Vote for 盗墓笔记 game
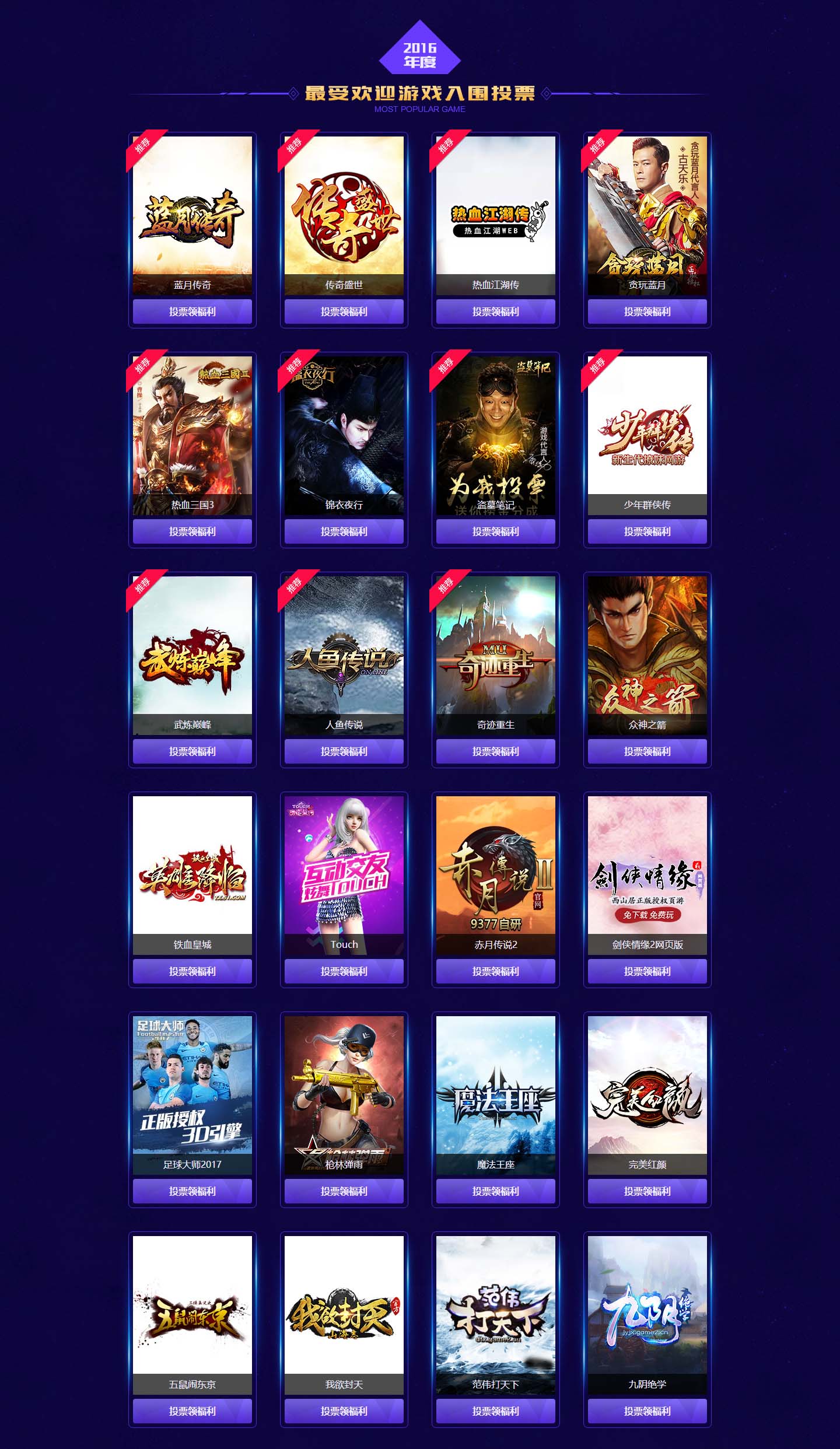This screenshot has height=1449, width=840. coord(495,531)
